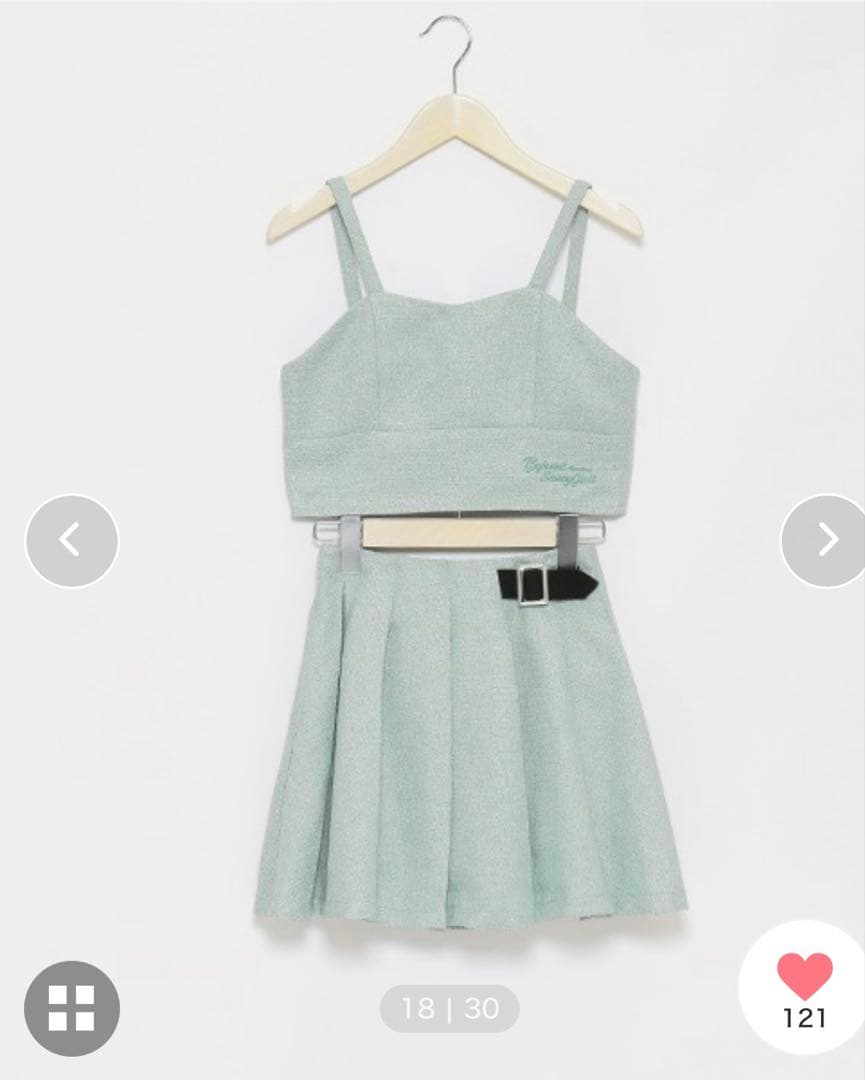The width and height of the screenshot is (865, 1080).
Task: Show the next product image
Action: (826, 541)
